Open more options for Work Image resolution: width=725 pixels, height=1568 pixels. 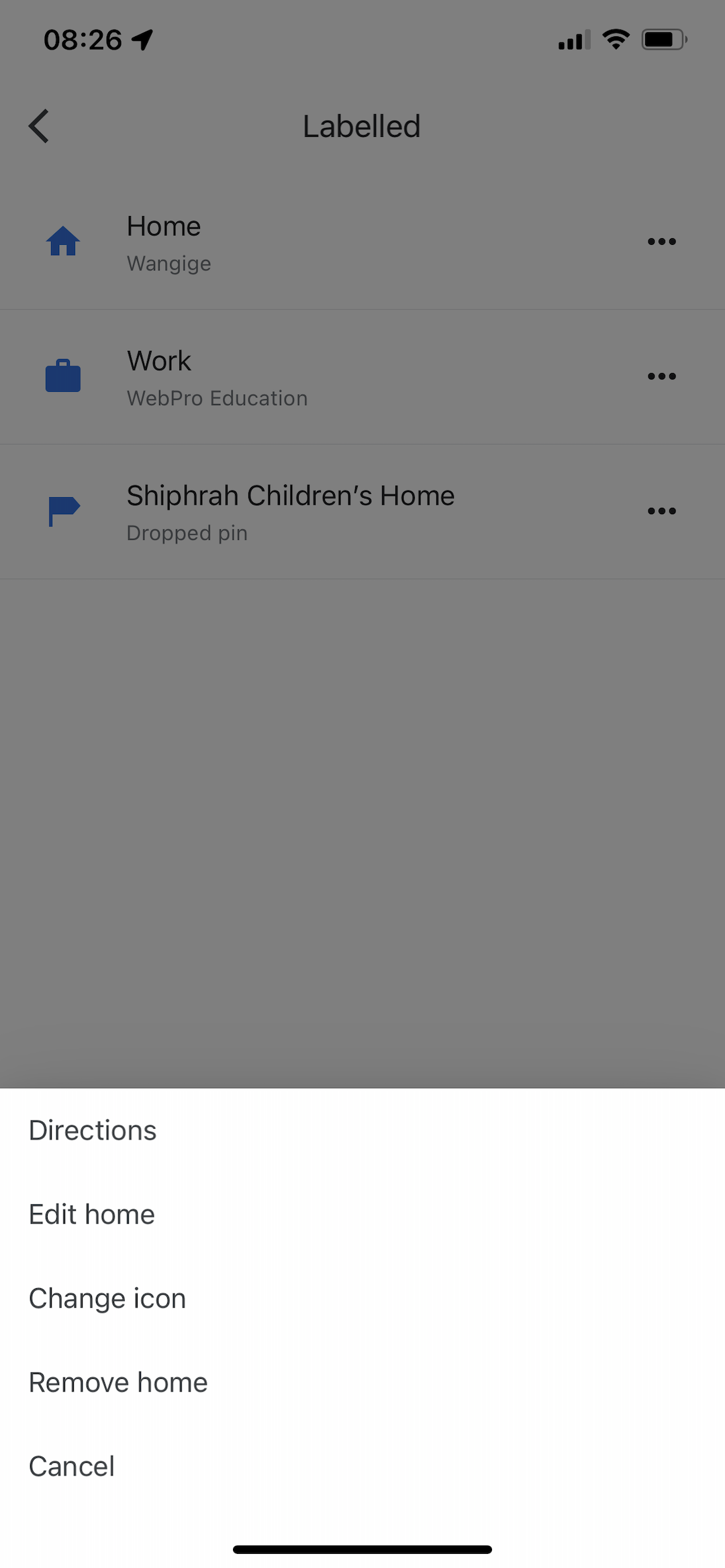point(661,376)
